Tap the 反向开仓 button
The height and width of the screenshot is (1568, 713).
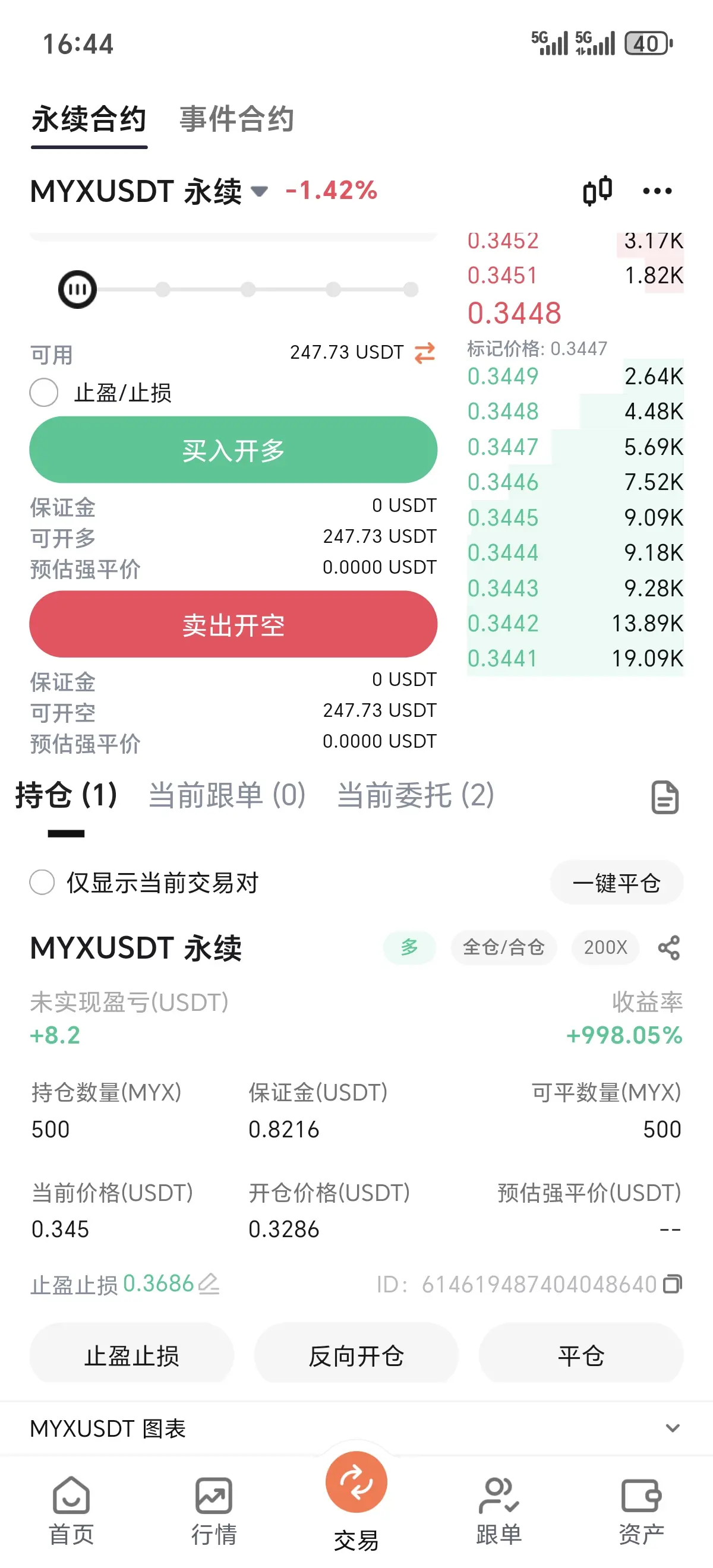[356, 1356]
